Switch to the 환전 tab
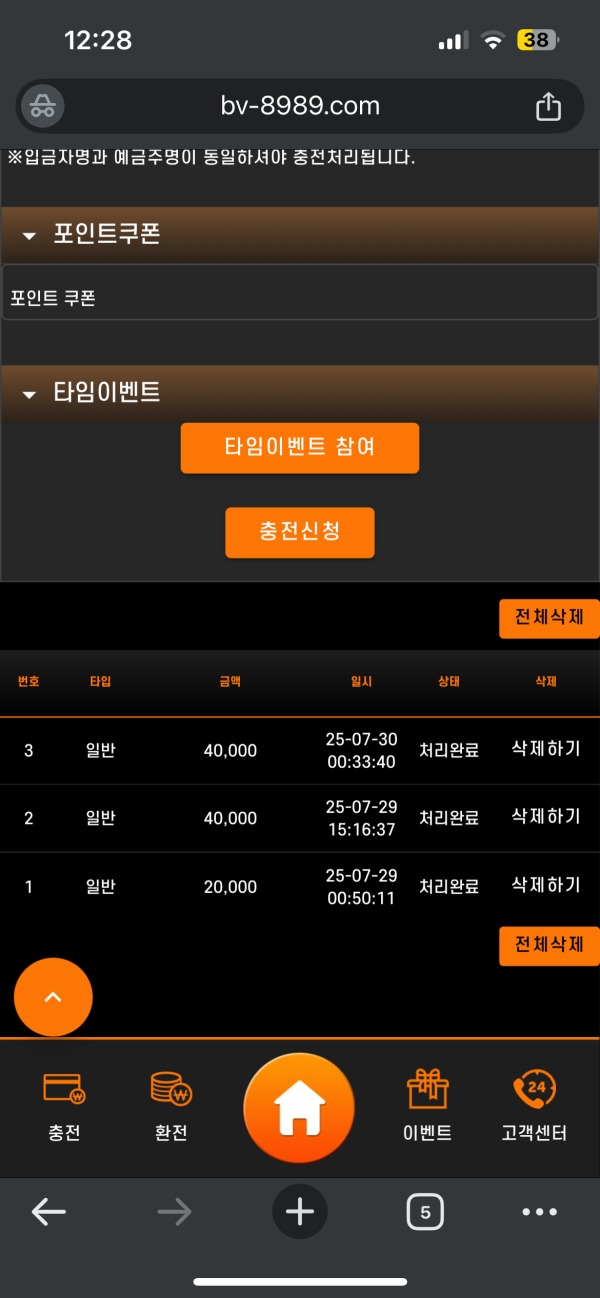This screenshot has width=600, height=1298. pos(170,1106)
